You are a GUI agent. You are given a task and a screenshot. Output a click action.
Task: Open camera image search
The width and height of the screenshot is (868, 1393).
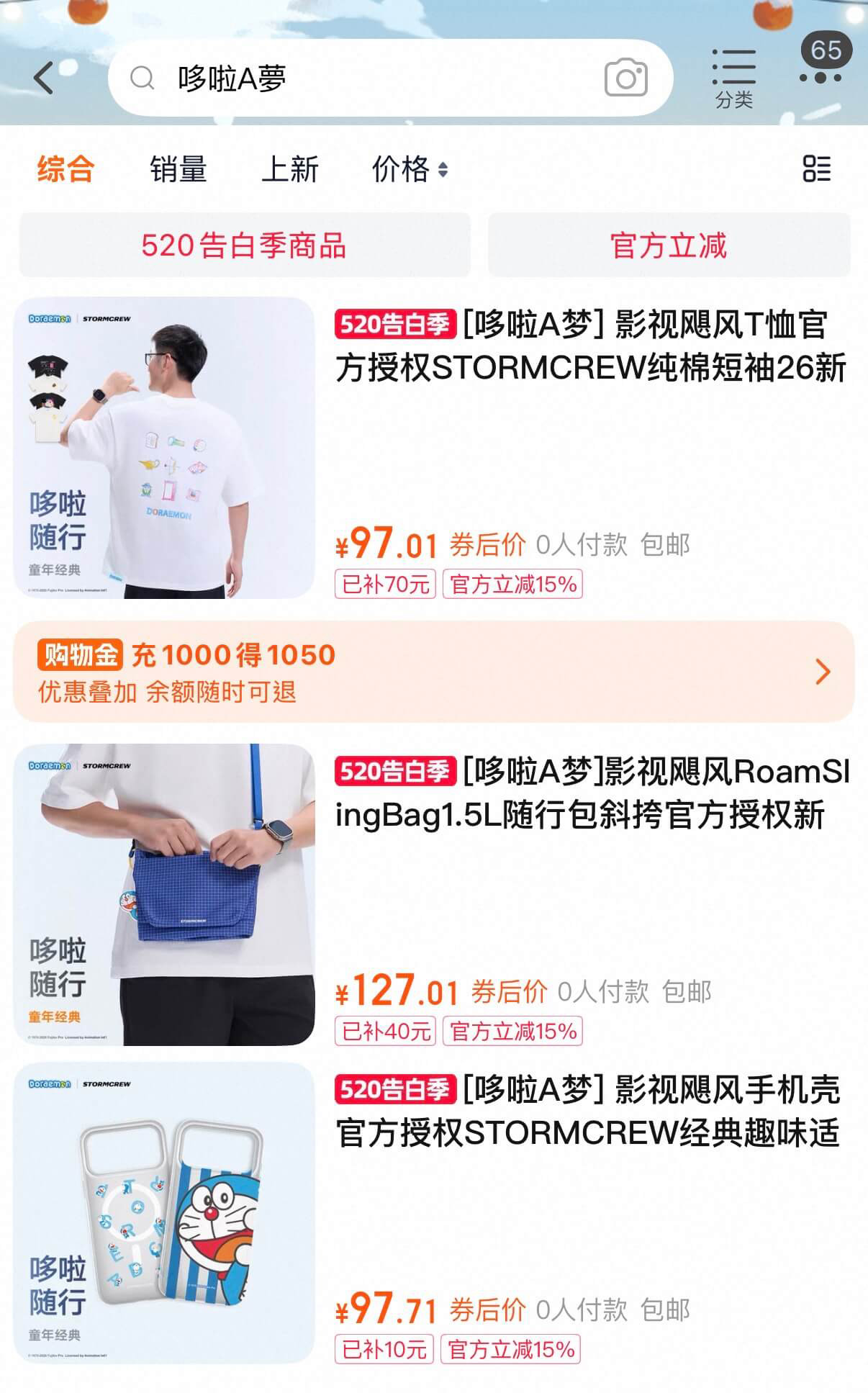(625, 78)
